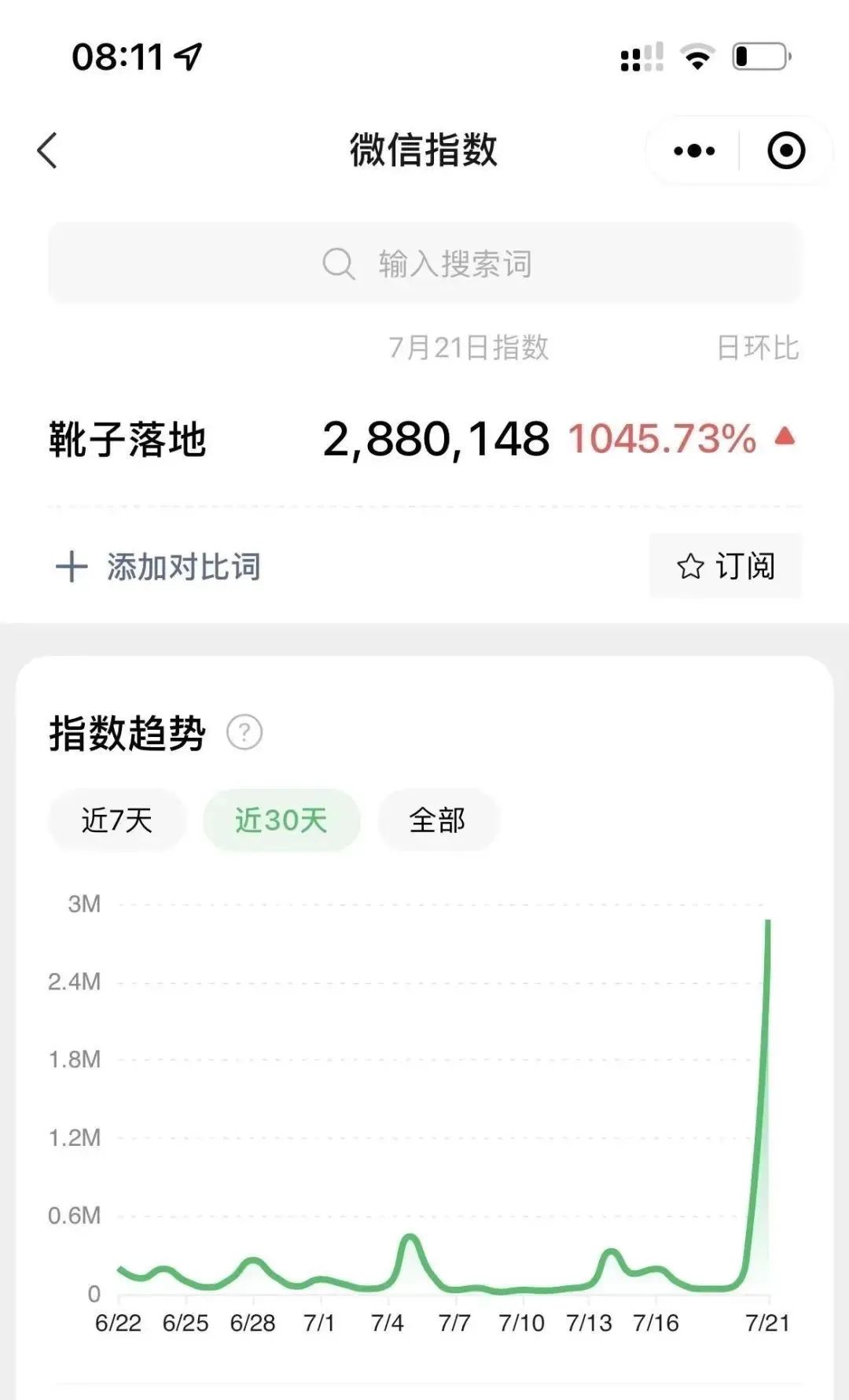The width and height of the screenshot is (849, 1400).
Task: Tap the 输入搜索词 search box
Action: tap(424, 263)
